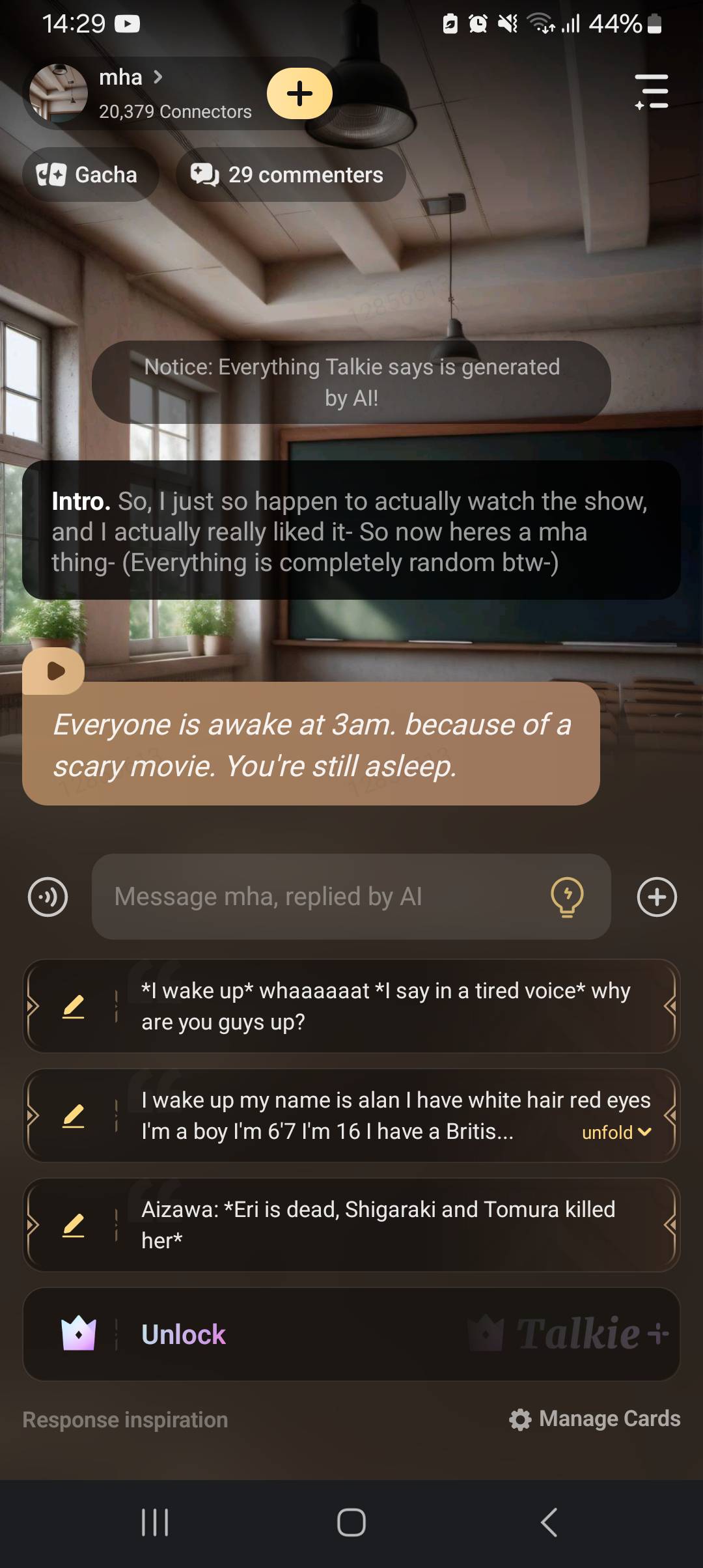Edit the "why are you guys up?" suggestion

pyautogui.click(x=74, y=1006)
